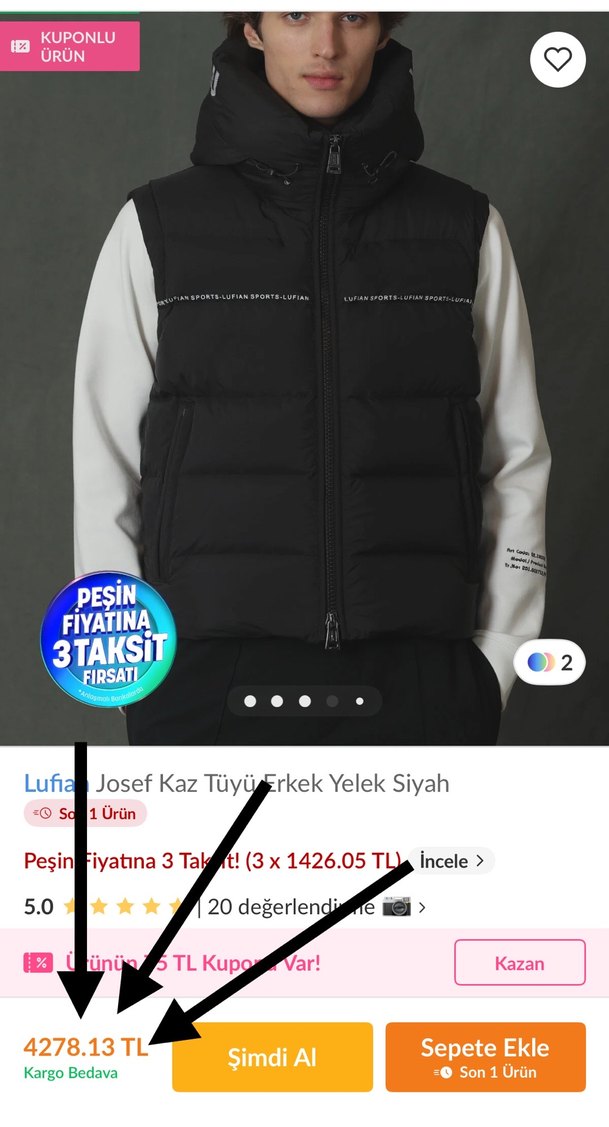
Task: Buy now with Şimdi Al
Action: [x=272, y=1057]
